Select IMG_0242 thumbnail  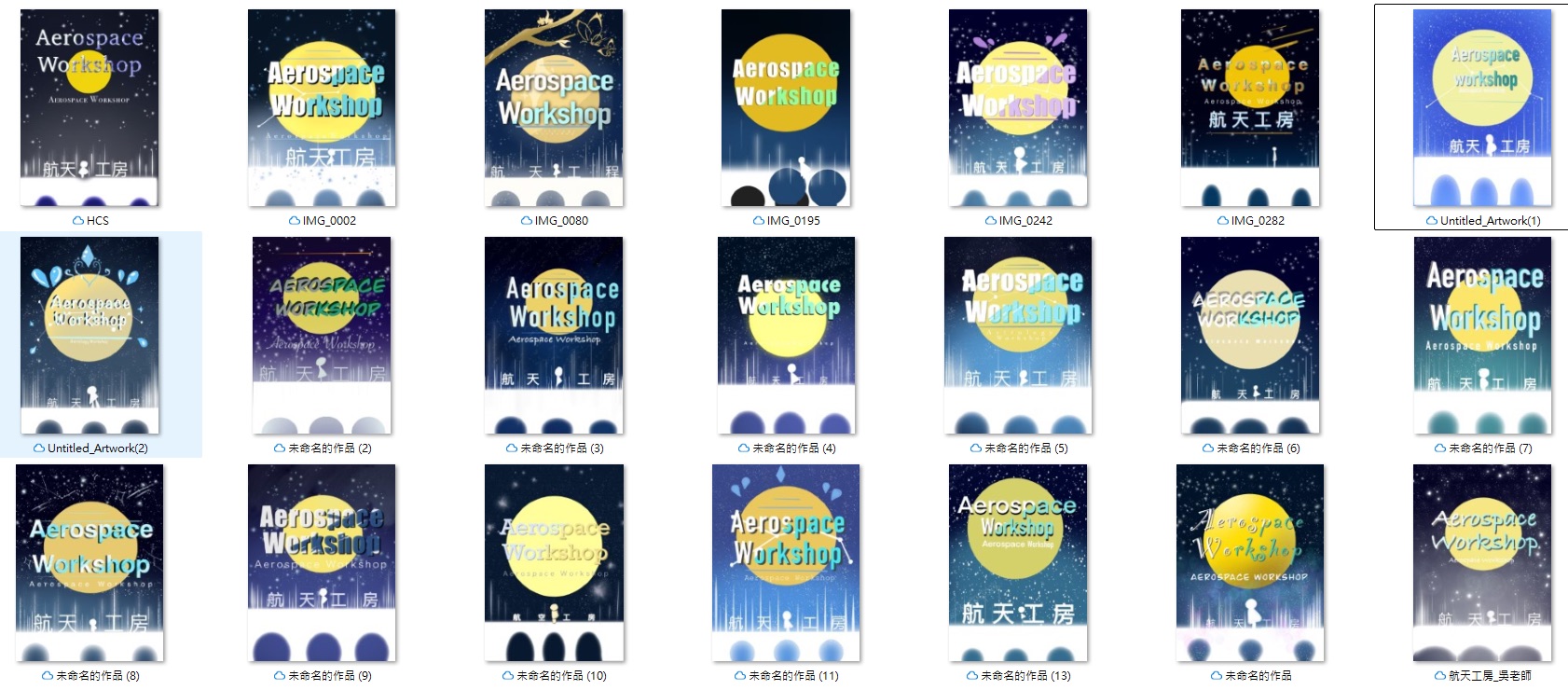(x=1018, y=107)
